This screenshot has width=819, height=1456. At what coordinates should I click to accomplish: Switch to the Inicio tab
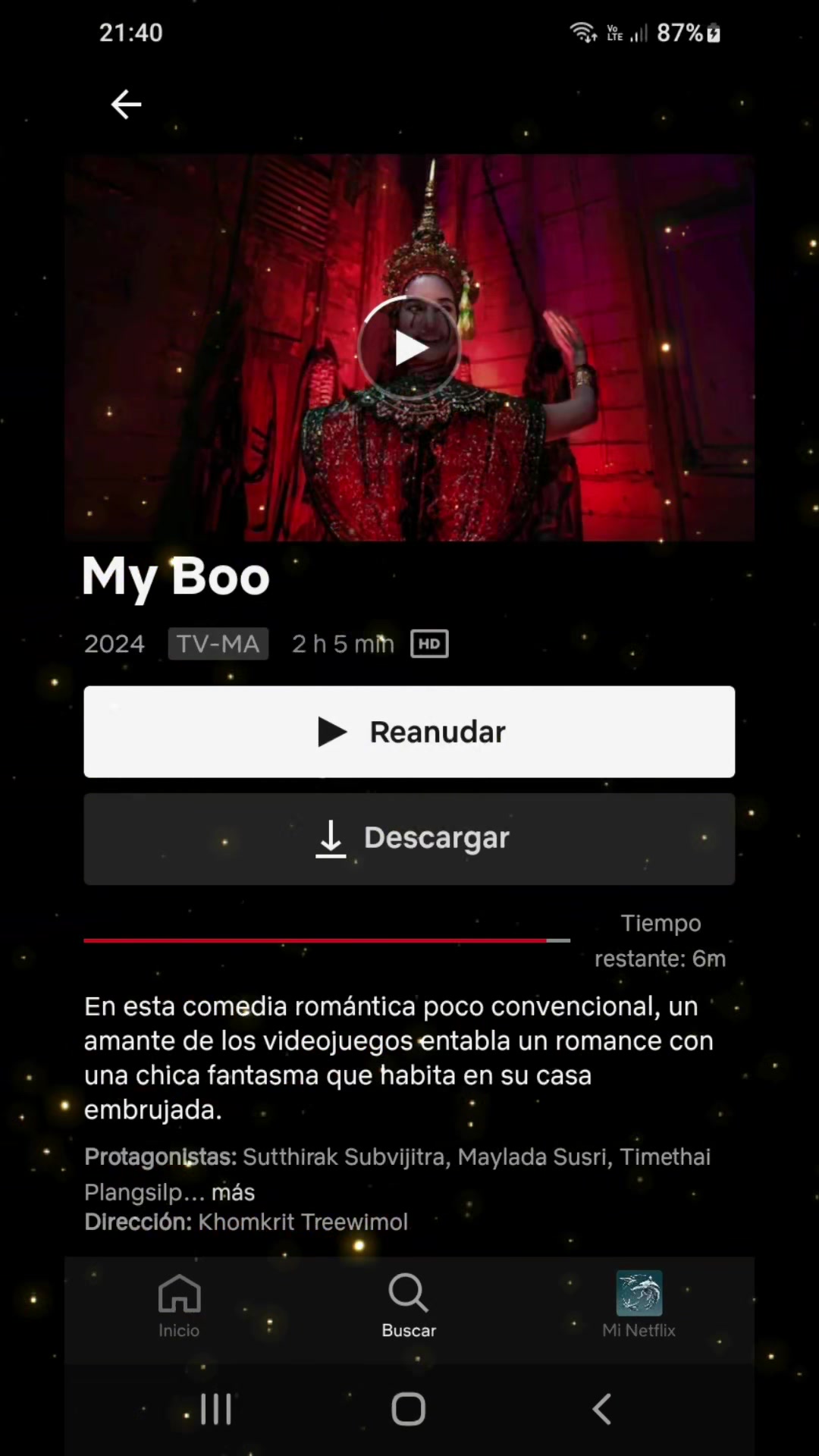(x=179, y=1306)
